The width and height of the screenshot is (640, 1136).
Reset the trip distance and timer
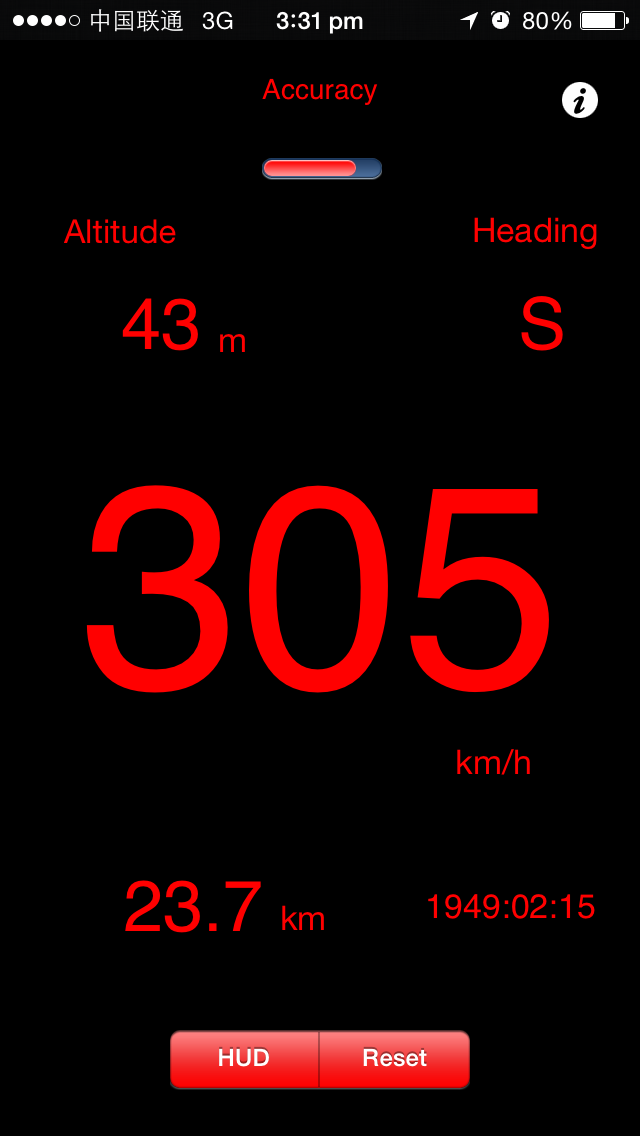395,1058
